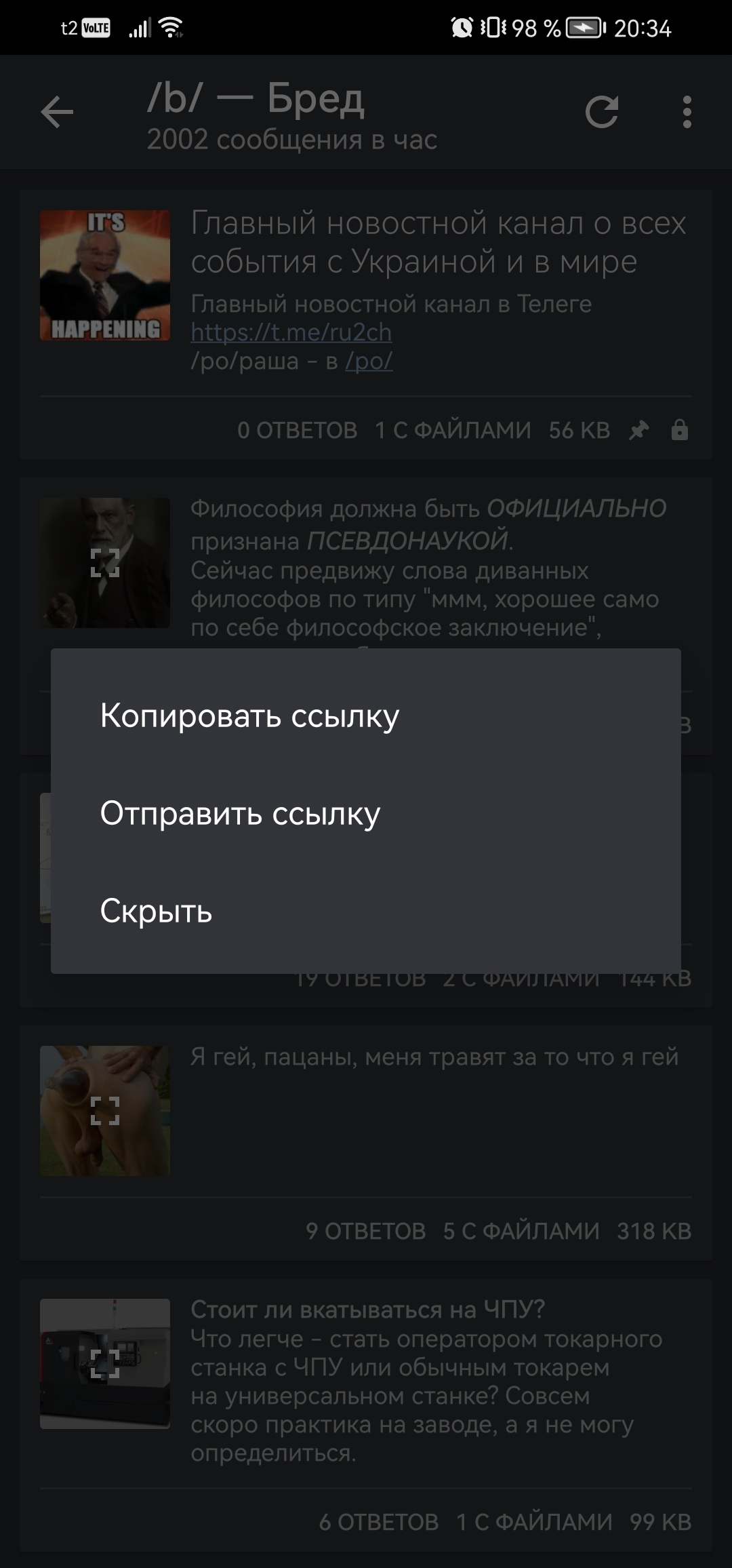Choose Отправить ссылку option

coord(366,813)
